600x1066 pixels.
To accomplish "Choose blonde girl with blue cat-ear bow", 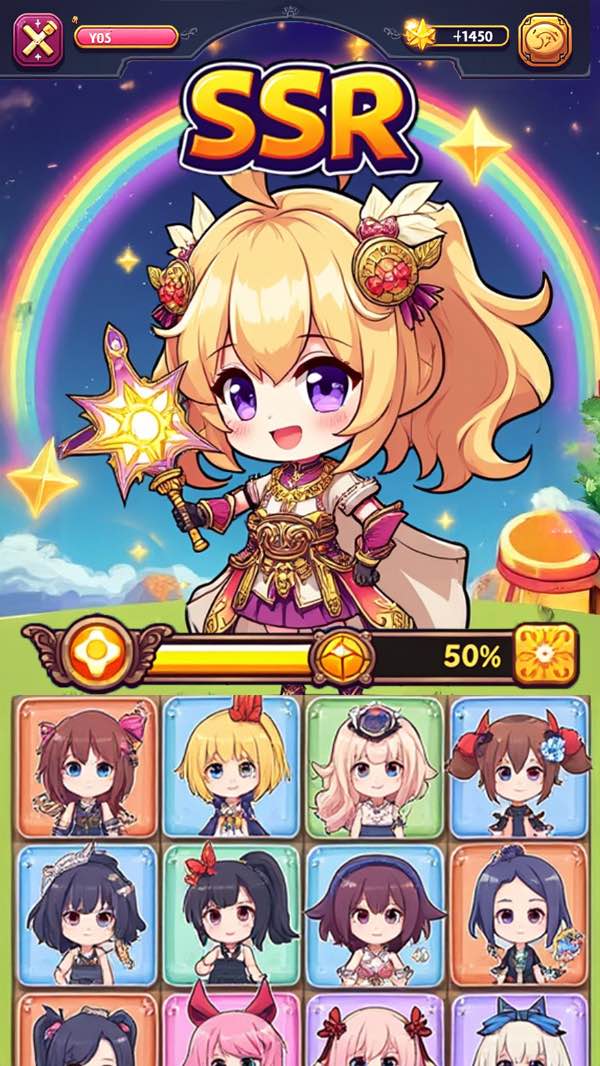I will pyautogui.click(x=519, y=1029).
